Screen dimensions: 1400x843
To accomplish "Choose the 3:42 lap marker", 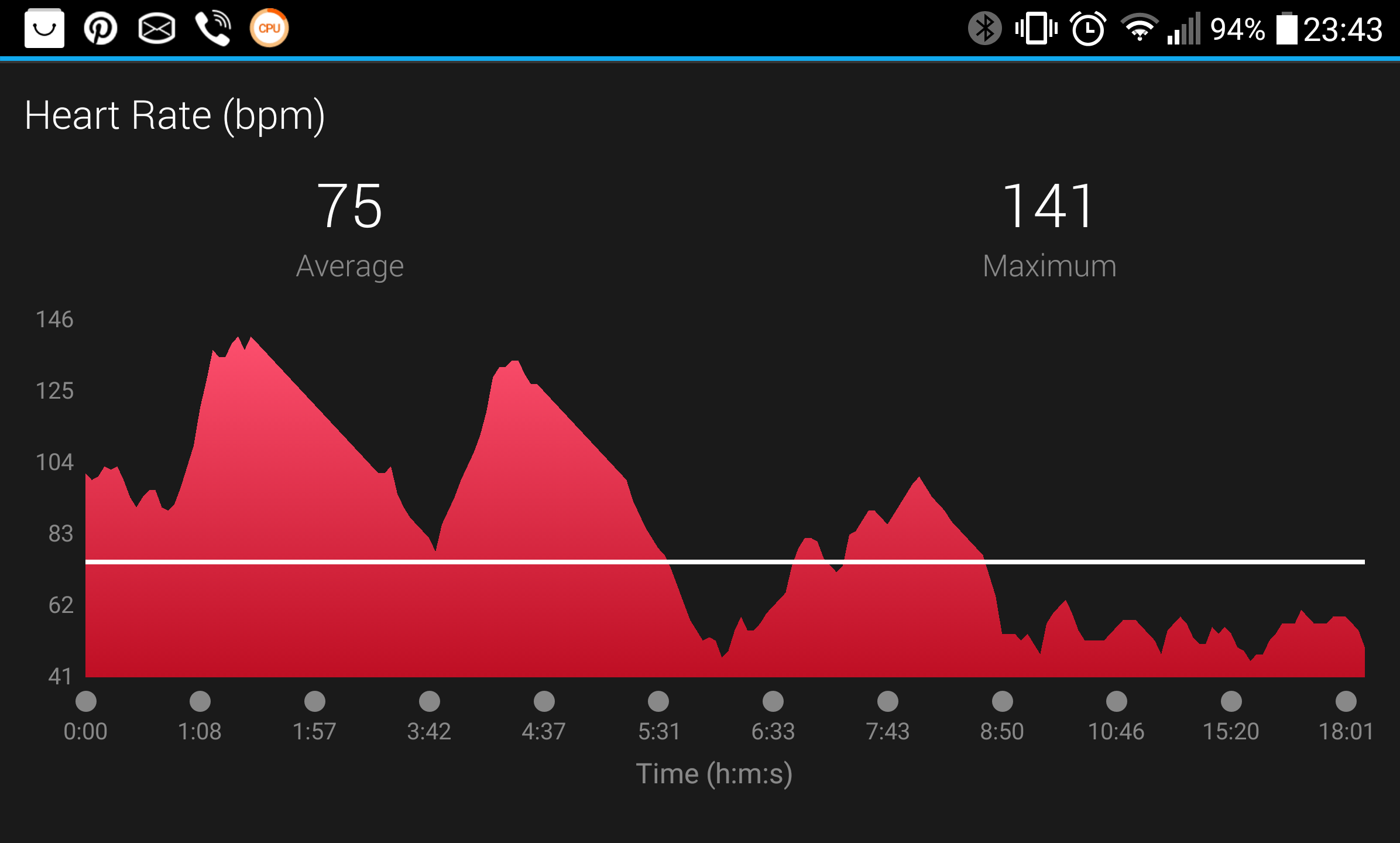I will [430, 701].
